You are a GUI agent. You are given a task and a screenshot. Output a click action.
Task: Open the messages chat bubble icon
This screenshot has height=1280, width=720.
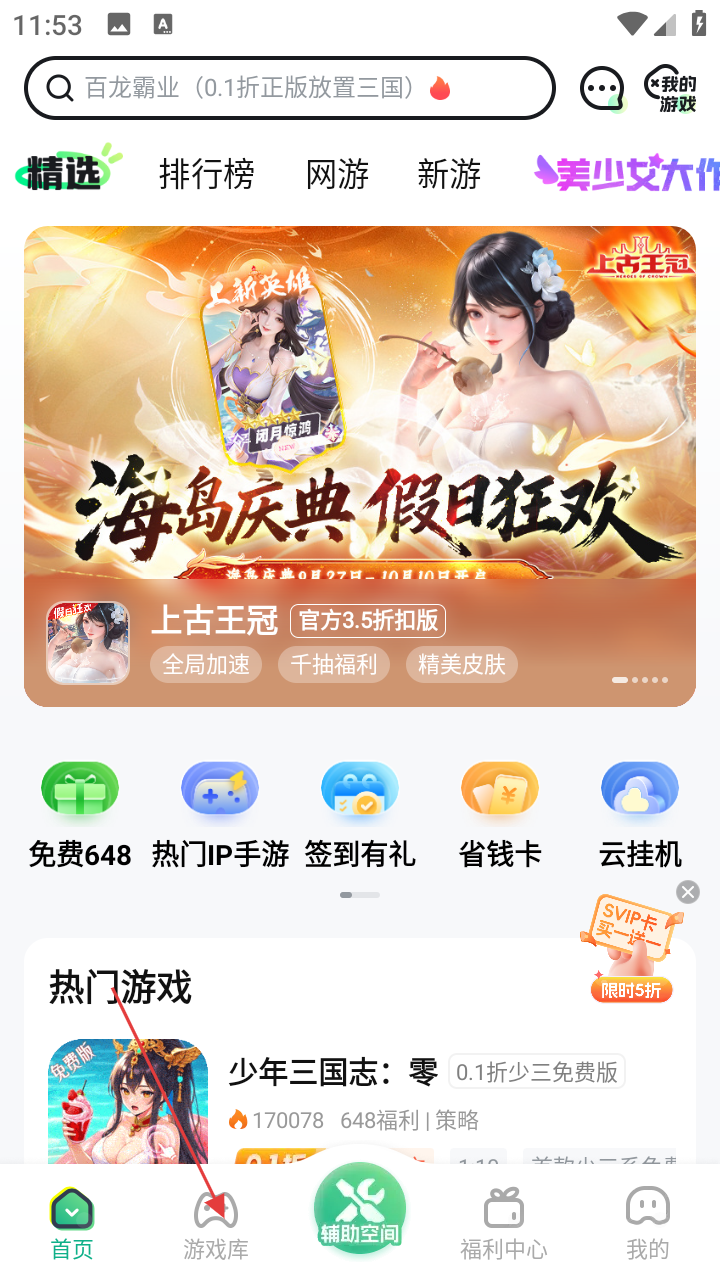point(602,89)
